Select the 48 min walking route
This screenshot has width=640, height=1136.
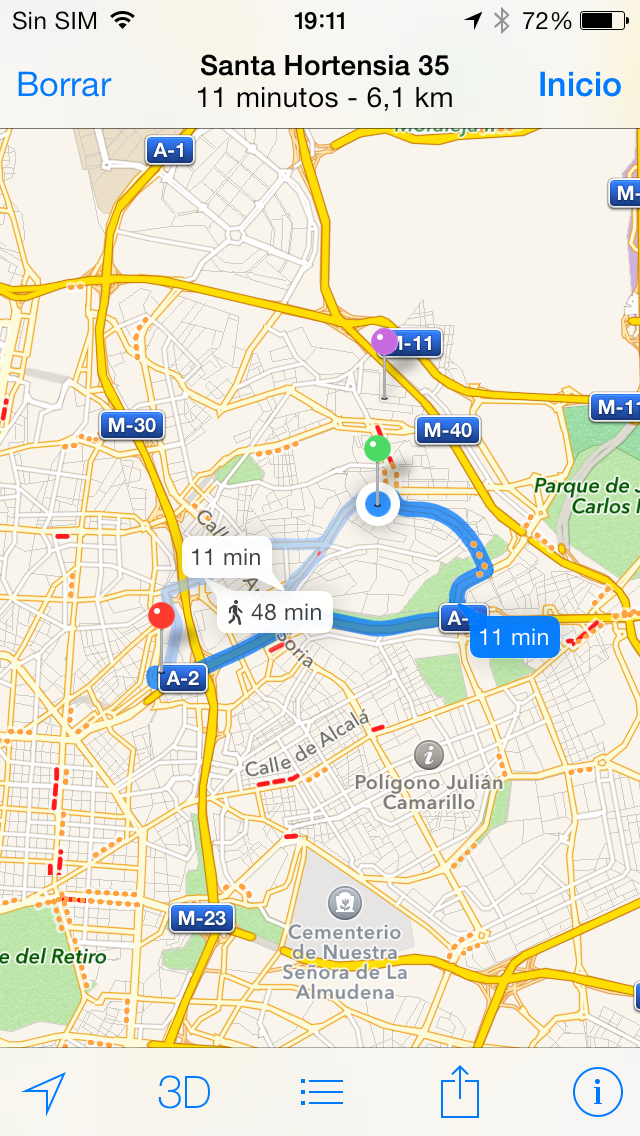[275, 611]
